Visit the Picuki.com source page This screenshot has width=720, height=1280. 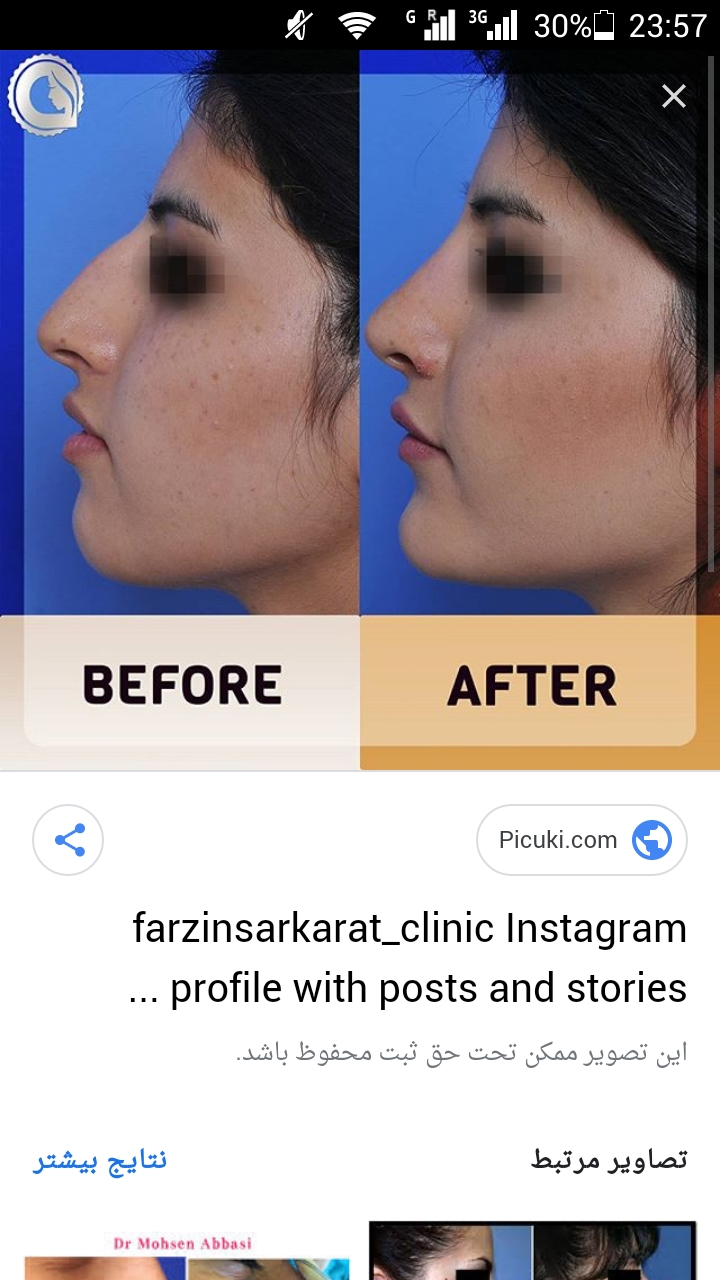(x=581, y=840)
